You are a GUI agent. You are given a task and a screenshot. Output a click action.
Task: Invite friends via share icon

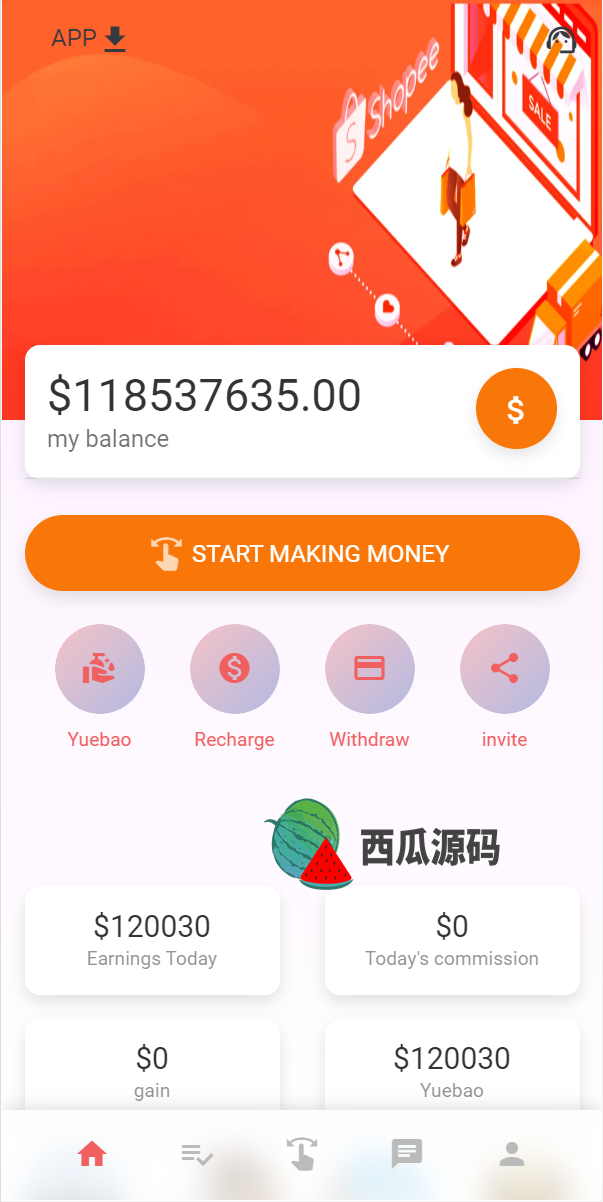(504, 669)
